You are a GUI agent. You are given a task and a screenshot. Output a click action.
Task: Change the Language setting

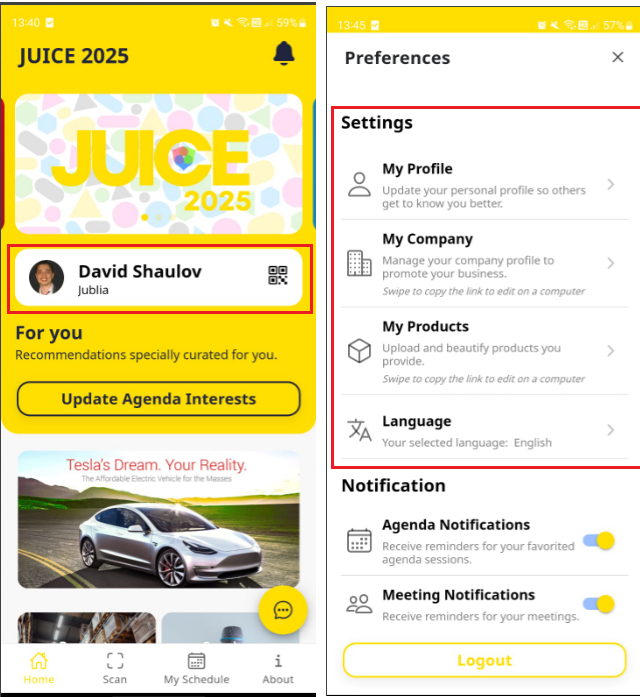[x=485, y=431]
